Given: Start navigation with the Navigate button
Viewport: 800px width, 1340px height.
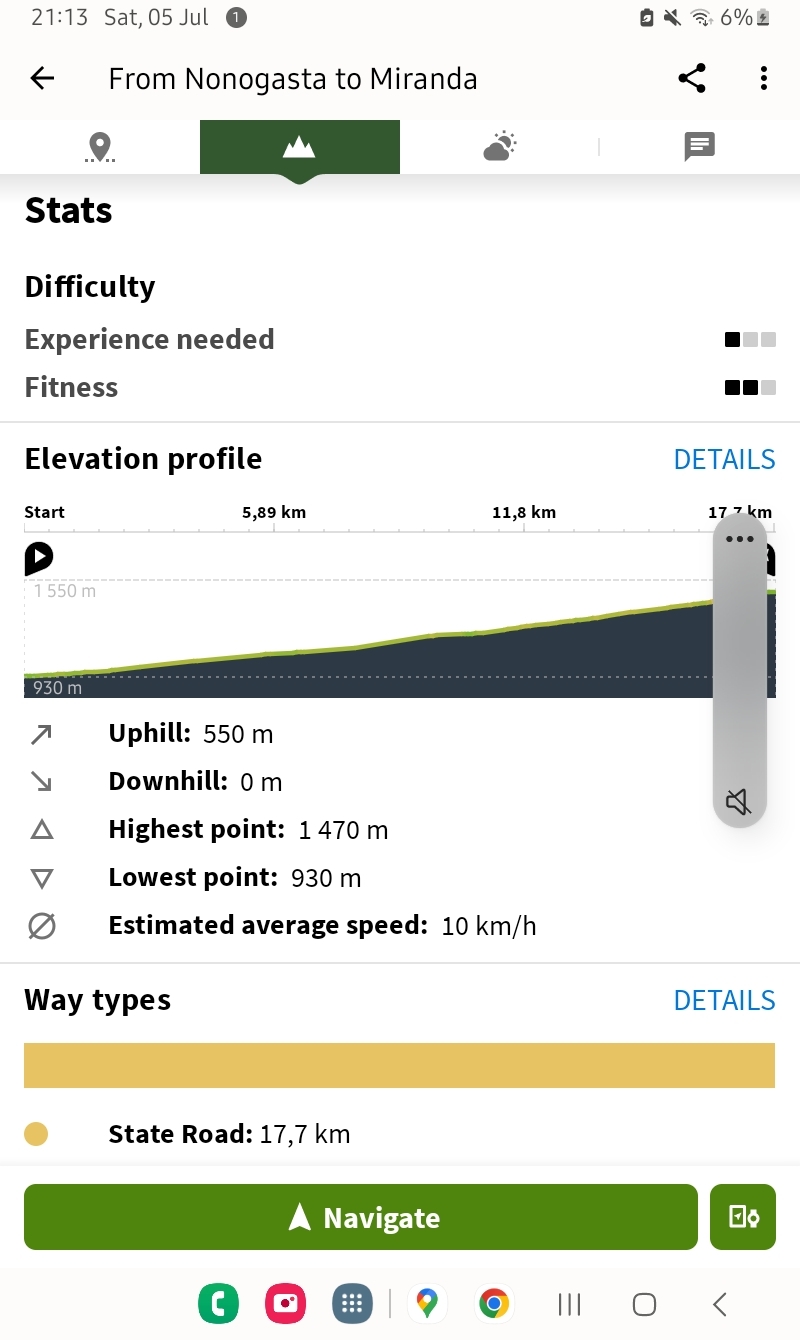Looking at the screenshot, I should (x=360, y=1217).
